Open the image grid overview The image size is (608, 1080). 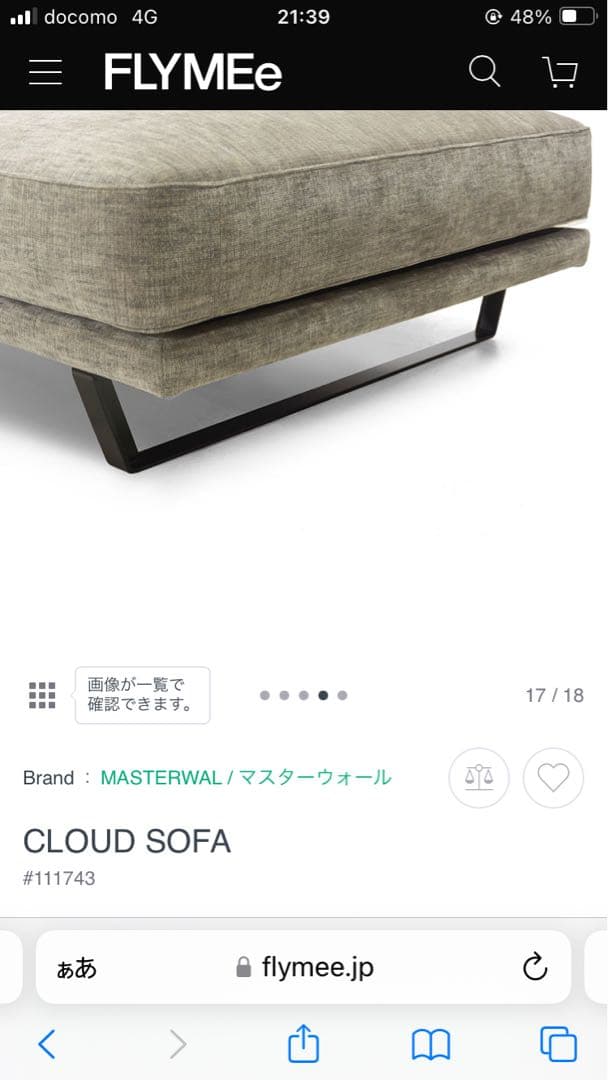click(42, 695)
